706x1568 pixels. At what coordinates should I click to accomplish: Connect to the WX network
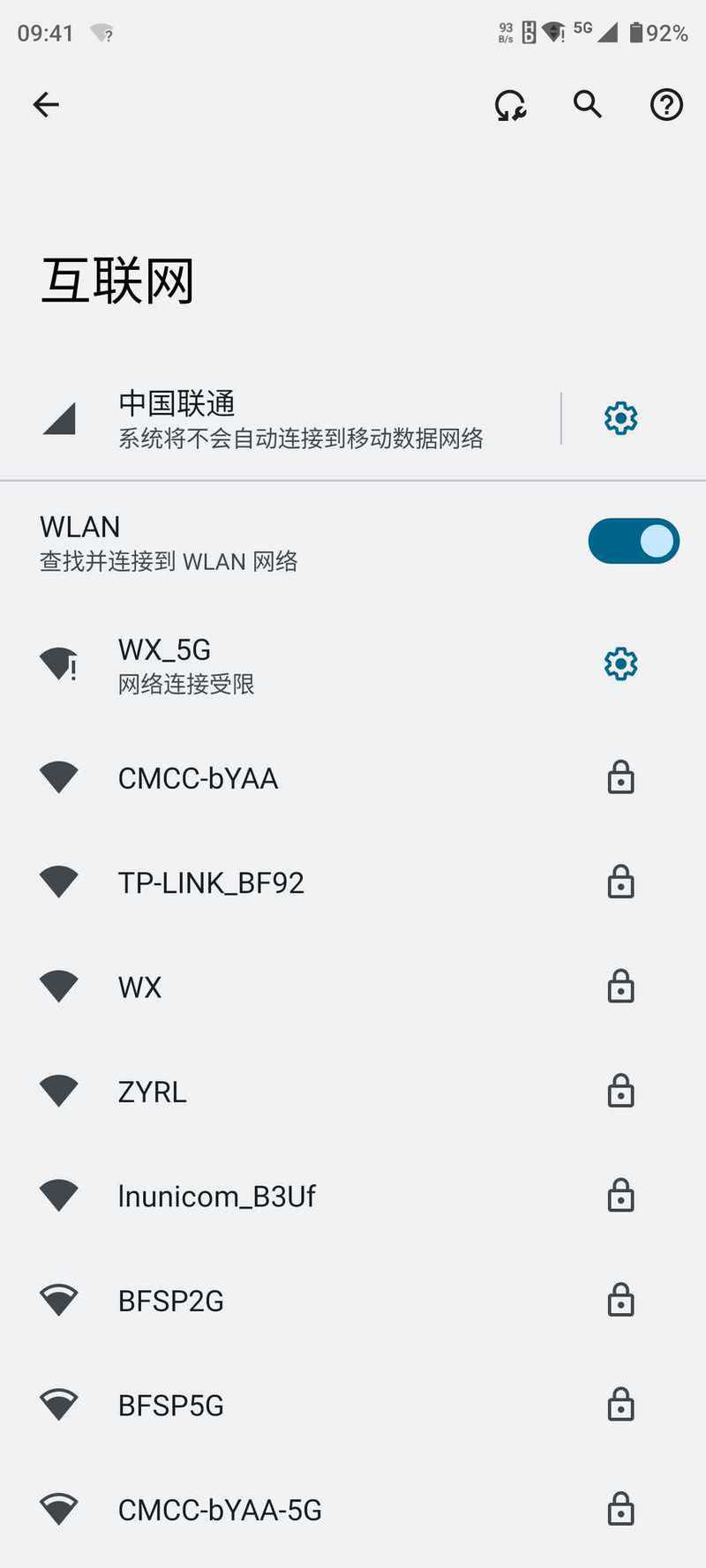[x=353, y=987]
